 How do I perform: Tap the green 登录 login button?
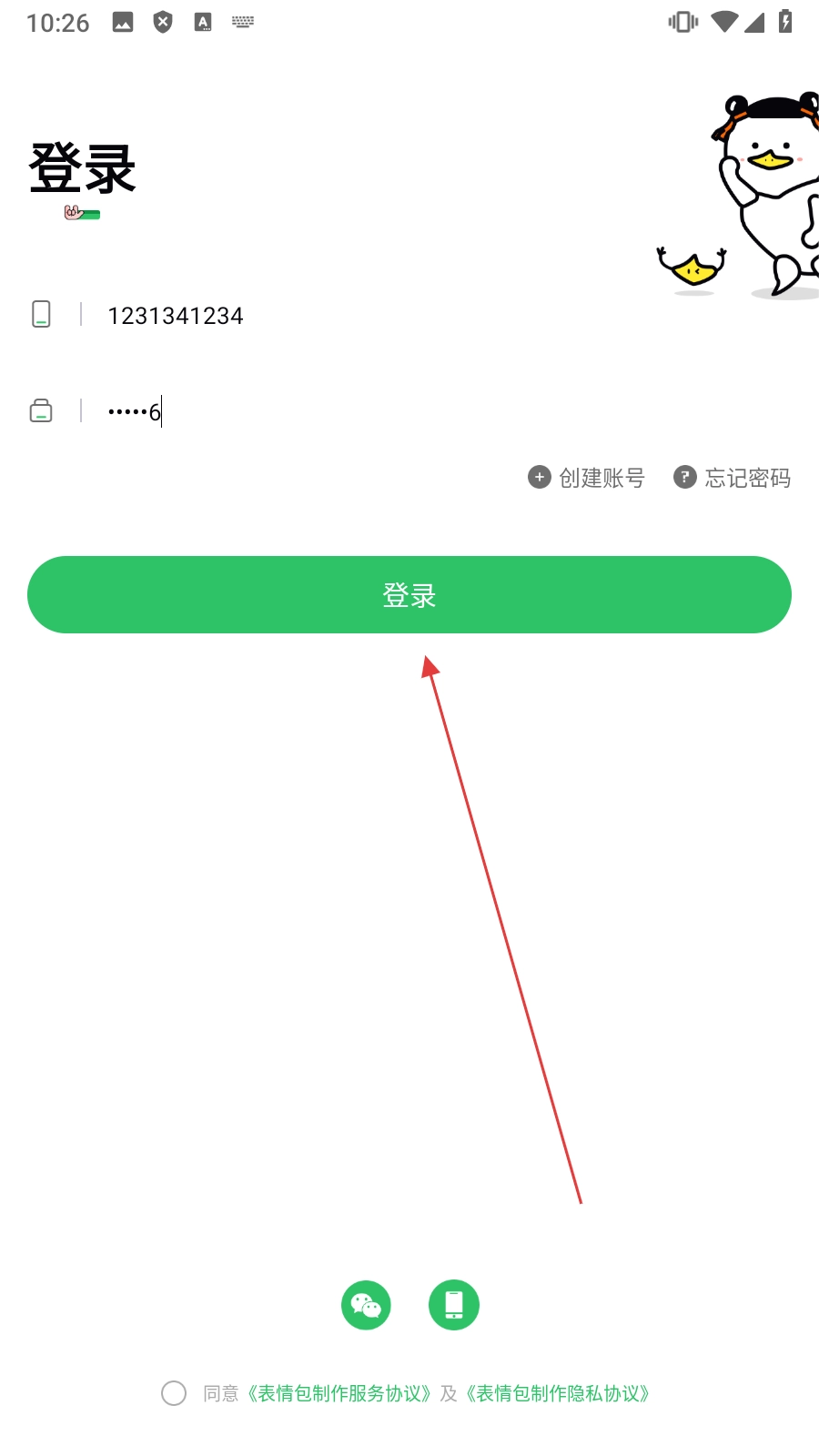pyautogui.click(x=409, y=595)
